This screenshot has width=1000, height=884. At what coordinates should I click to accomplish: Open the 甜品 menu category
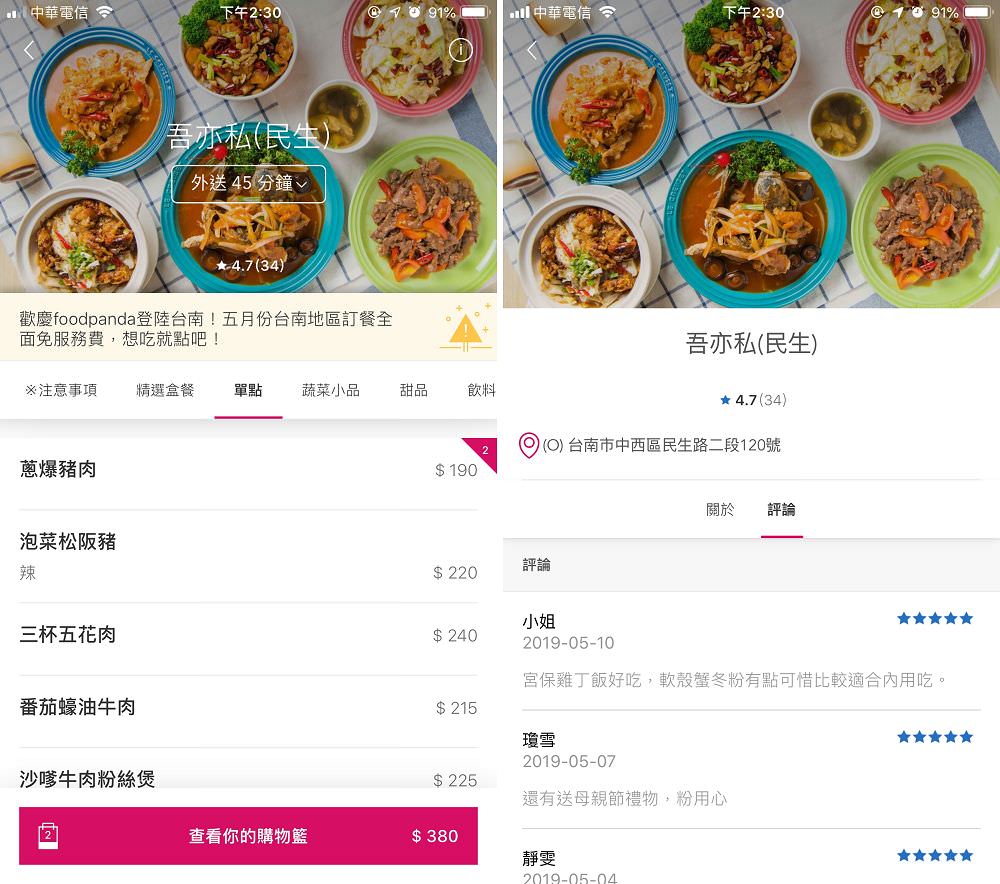click(x=413, y=390)
